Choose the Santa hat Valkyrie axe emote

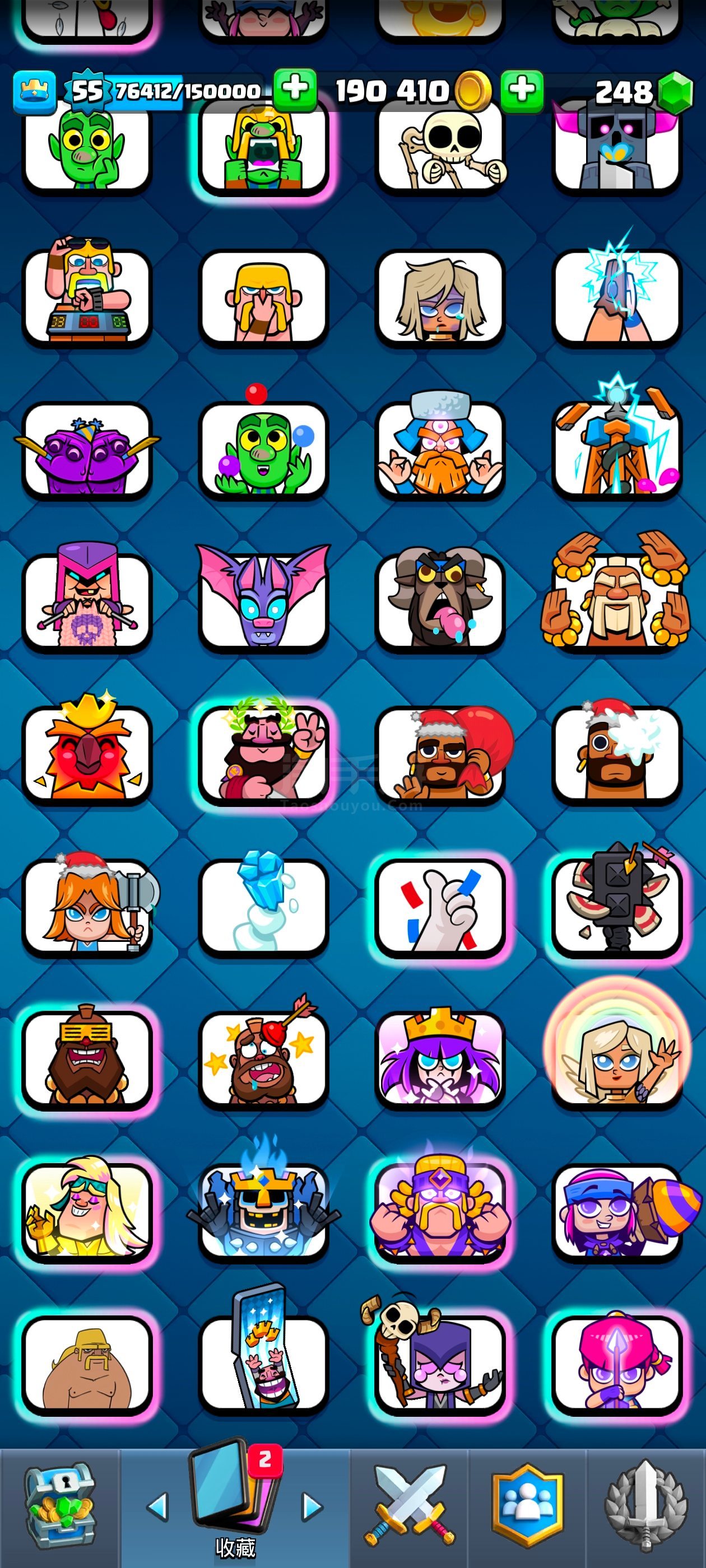[87, 906]
